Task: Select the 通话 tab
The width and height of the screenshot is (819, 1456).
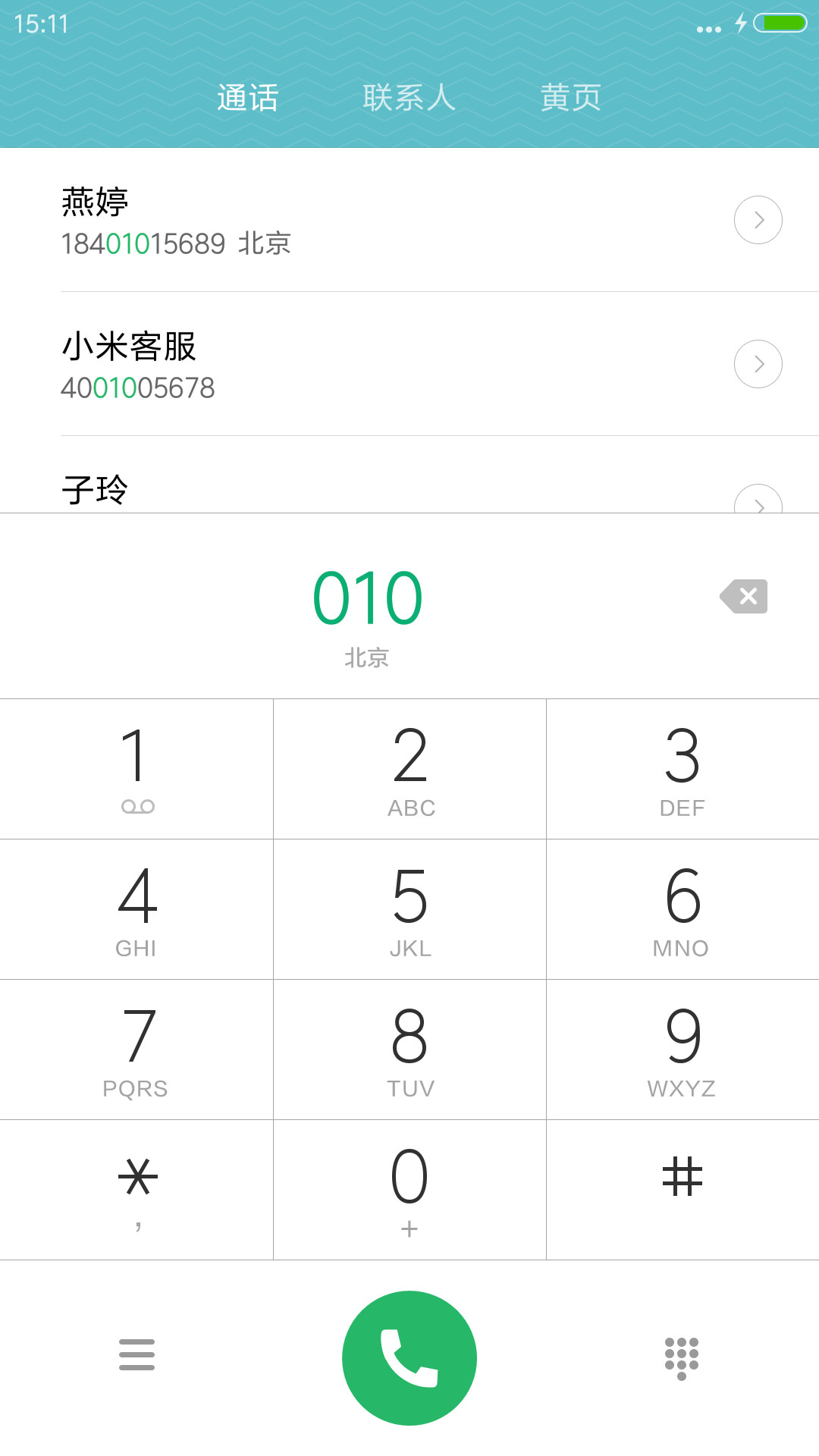Action: pyautogui.click(x=247, y=98)
